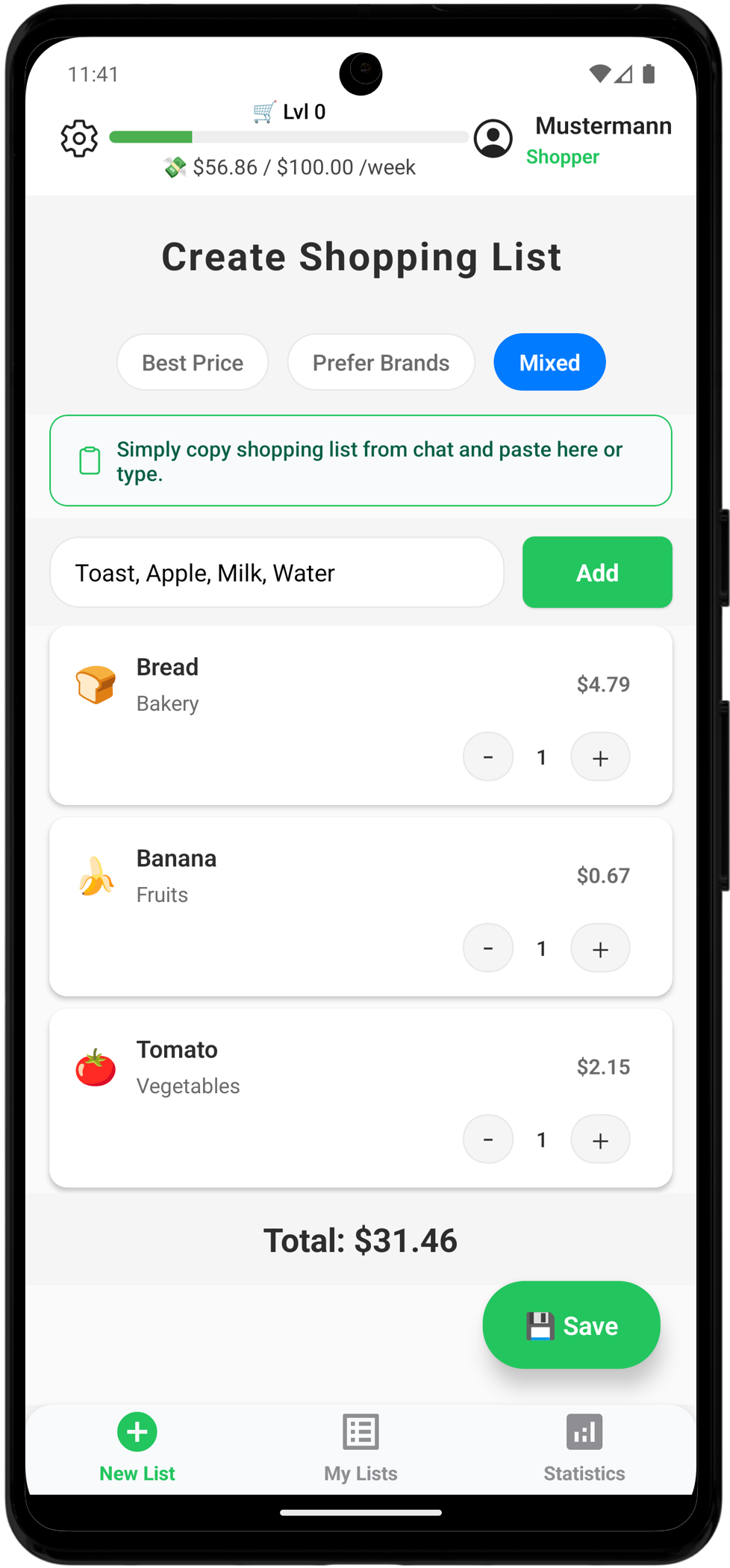Decrease Bread quantity with minus
The height and width of the screenshot is (1568, 730).
pyautogui.click(x=488, y=757)
